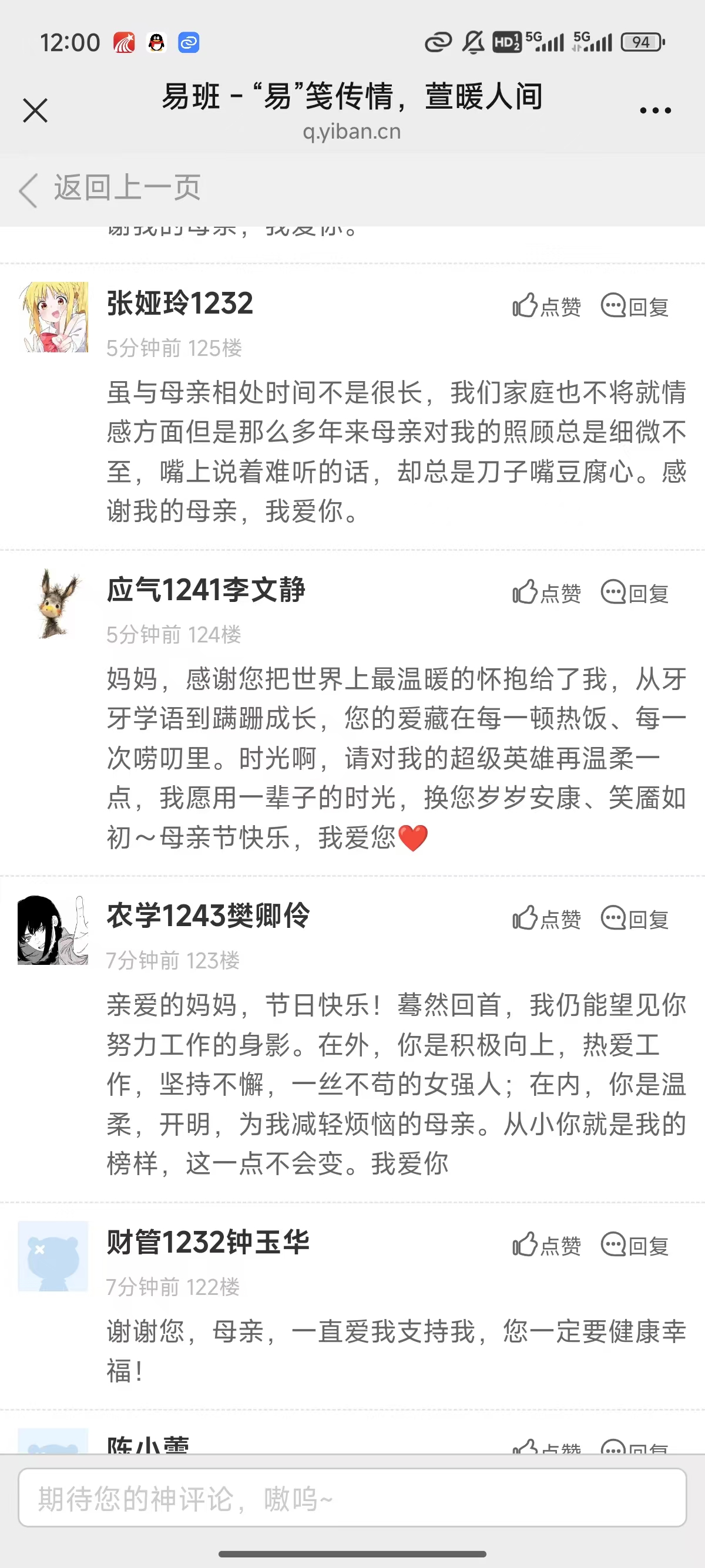This screenshot has height=1568, width=705.
Task: Reply to 应气1241李文静's comment
Action: click(635, 593)
